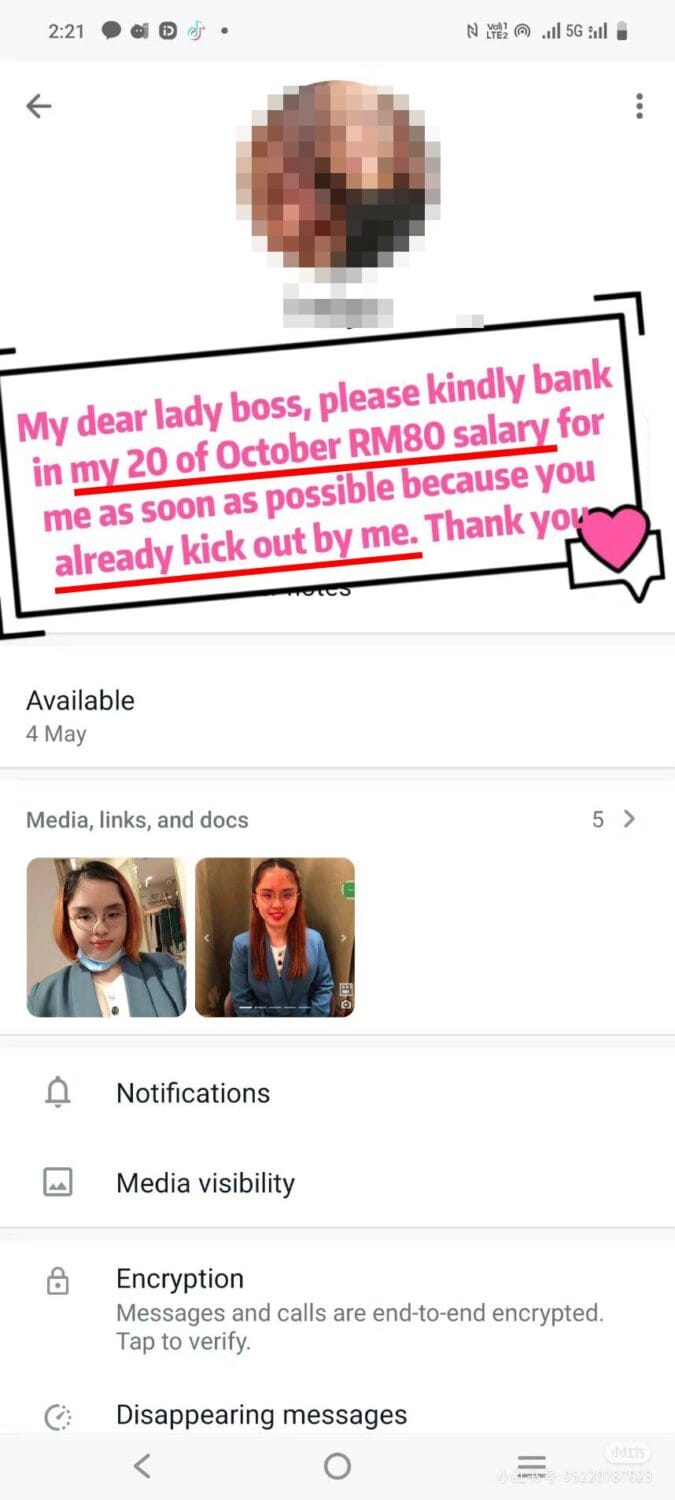
Task: Open the second shared photo in the blue blazer
Action: [x=274, y=937]
